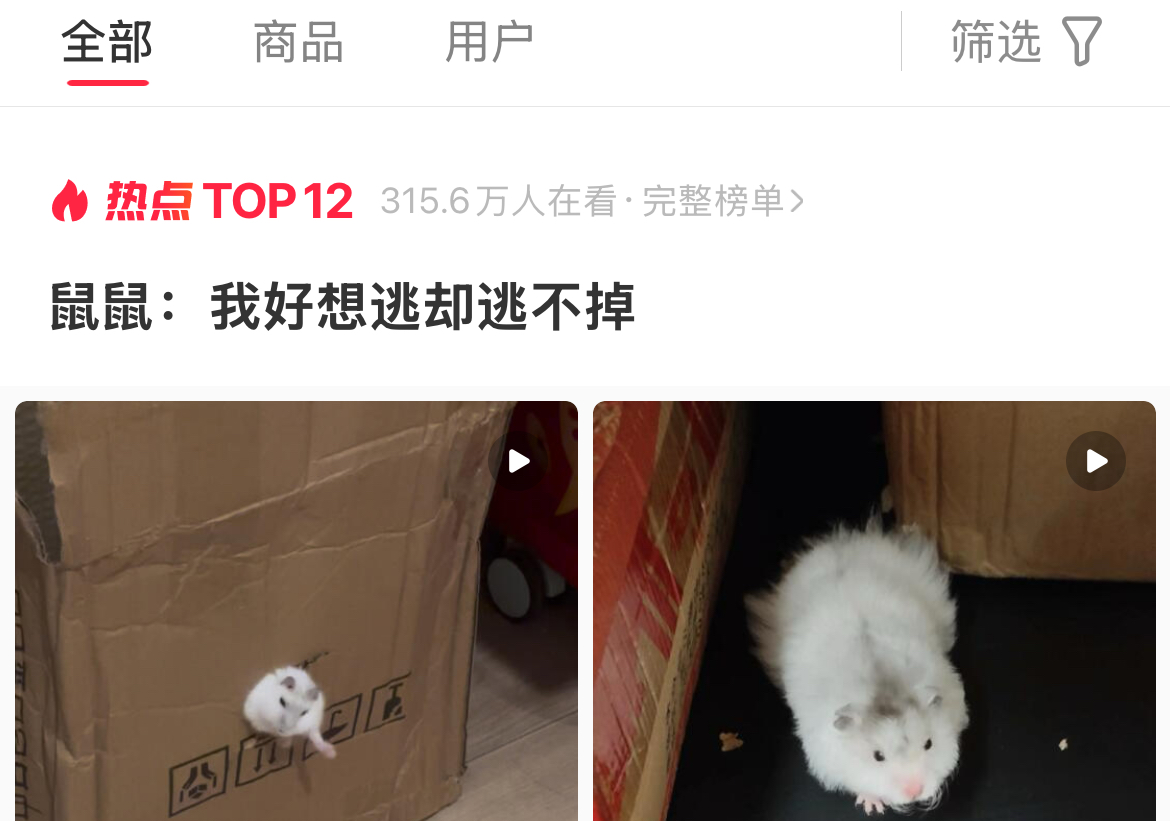
Task: Play the hamster in cardboard box video
Action: point(296,610)
